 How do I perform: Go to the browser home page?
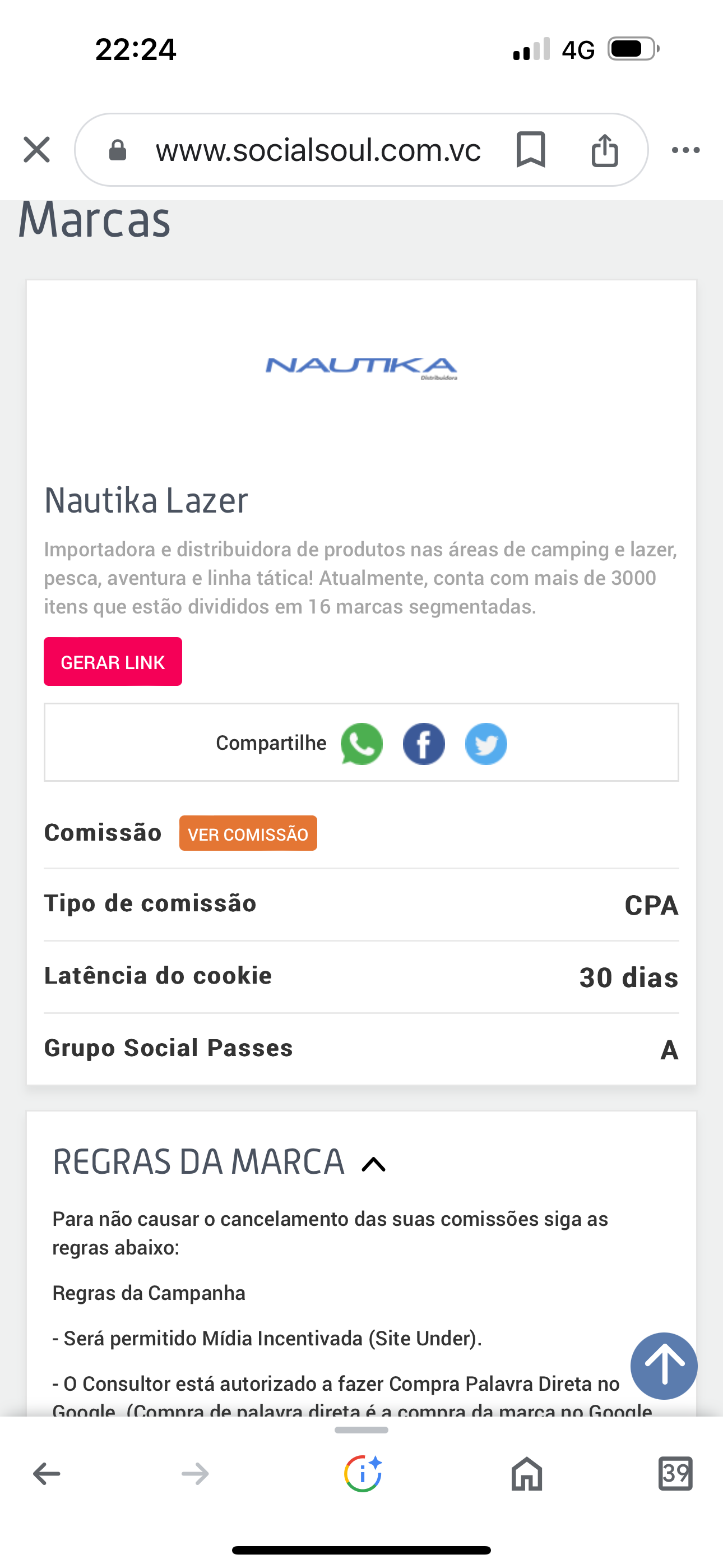(526, 1474)
